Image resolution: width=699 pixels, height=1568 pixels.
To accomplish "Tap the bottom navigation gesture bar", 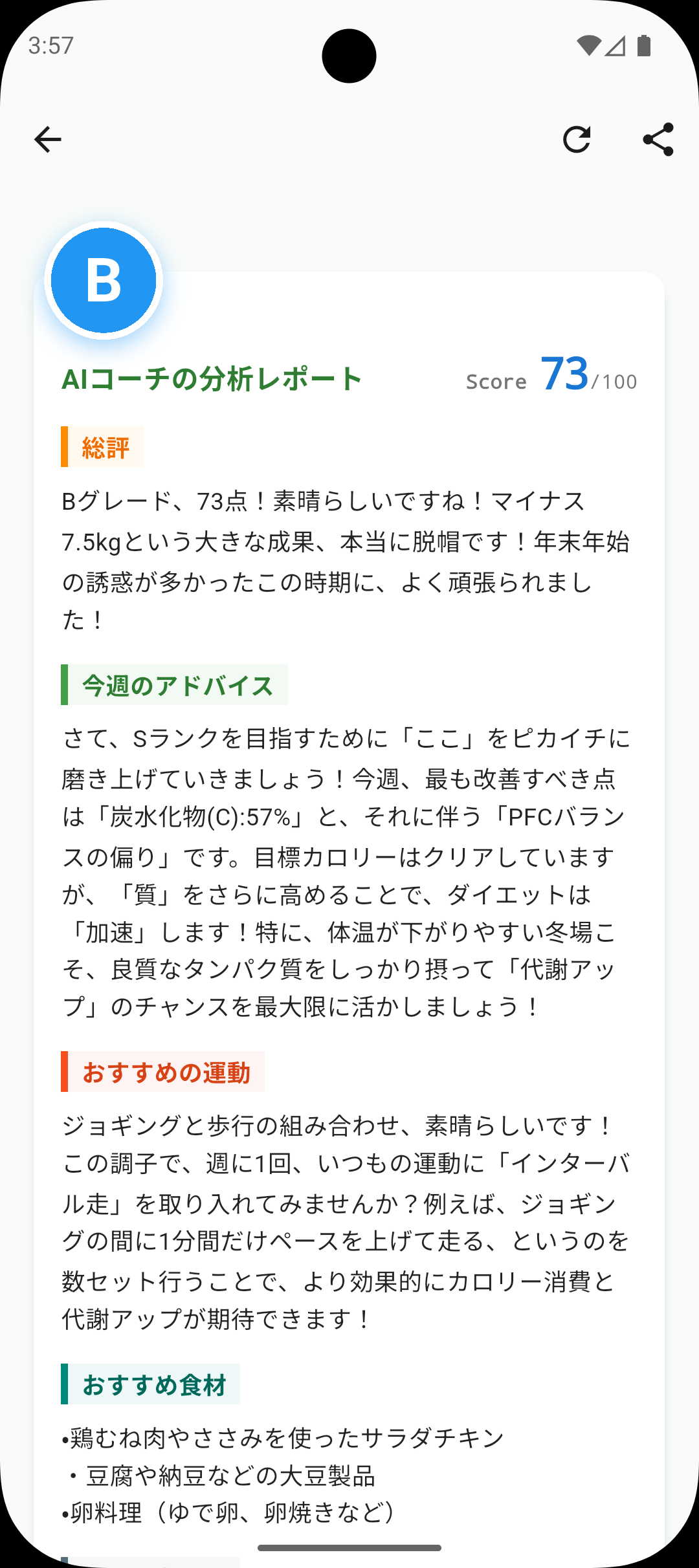I will point(349,1549).
